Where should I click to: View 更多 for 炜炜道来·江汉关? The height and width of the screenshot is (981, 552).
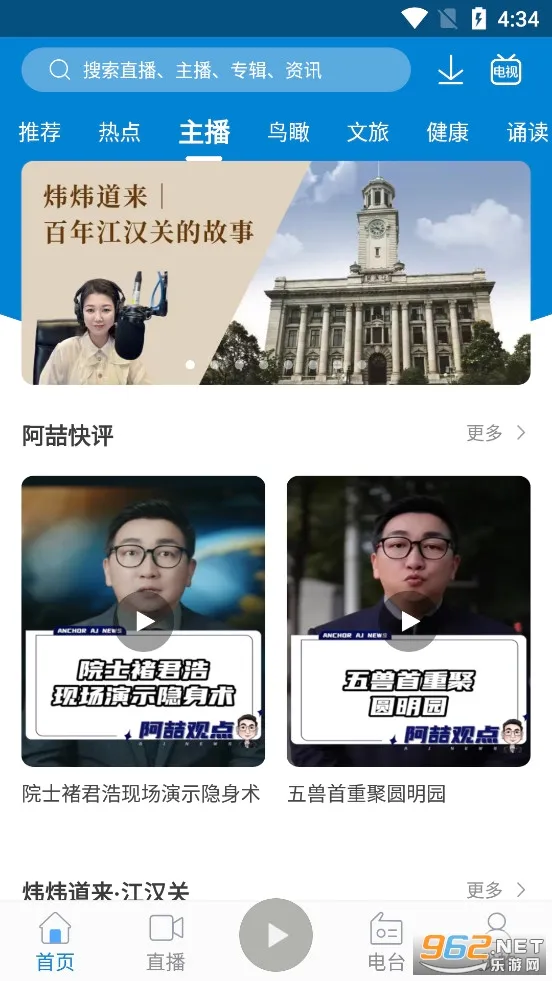(x=496, y=889)
